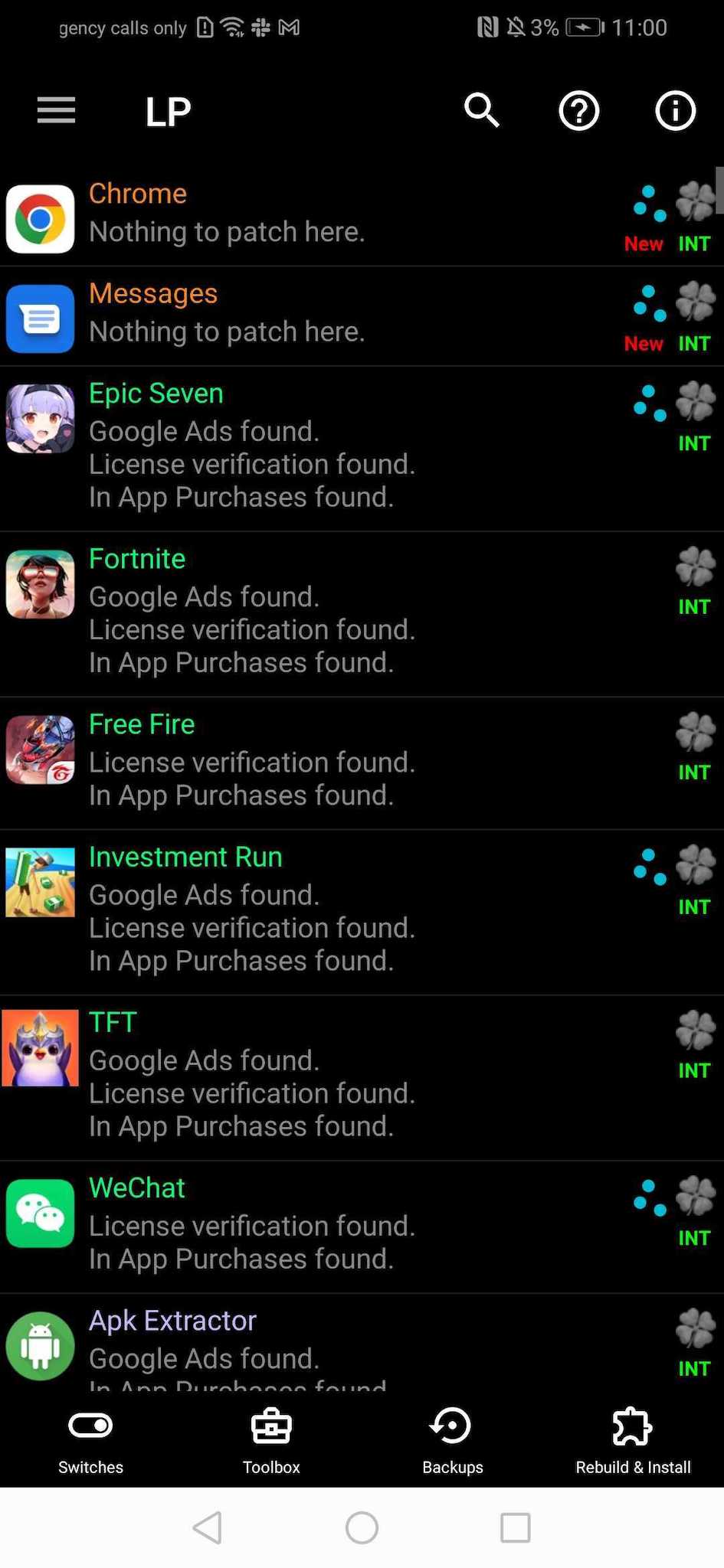Select the Switches icon in bottom toolbar
The height and width of the screenshot is (1568, 724).
pyautogui.click(x=90, y=1439)
